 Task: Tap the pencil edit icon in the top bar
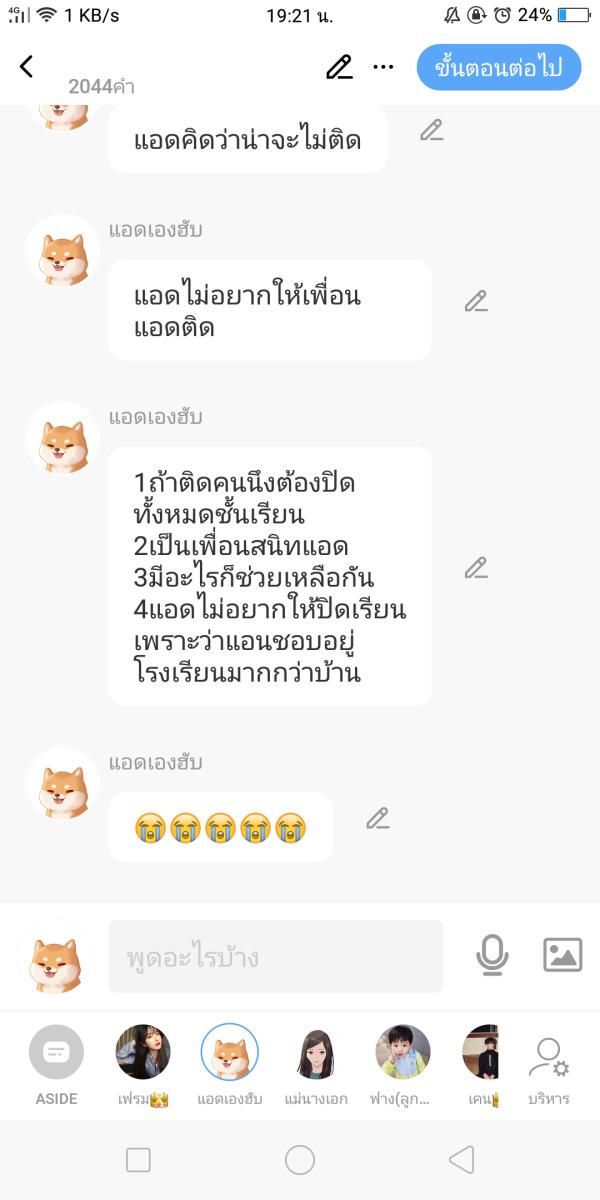click(x=339, y=67)
